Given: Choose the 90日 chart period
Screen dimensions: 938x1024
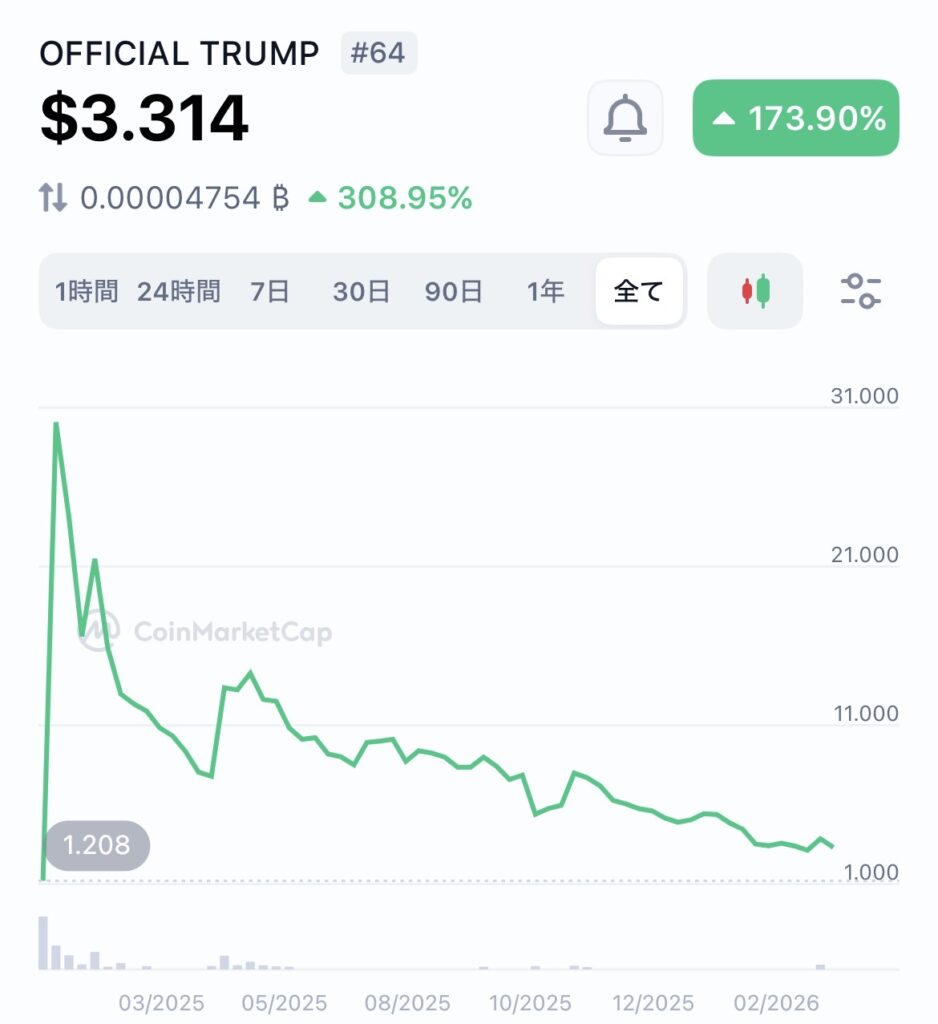Looking at the screenshot, I should pyautogui.click(x=453, y=292).
